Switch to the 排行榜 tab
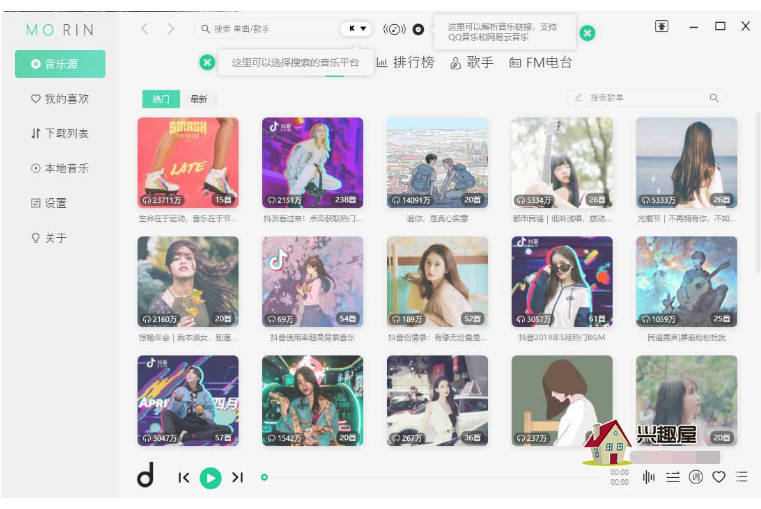 [x=406, y=62]
